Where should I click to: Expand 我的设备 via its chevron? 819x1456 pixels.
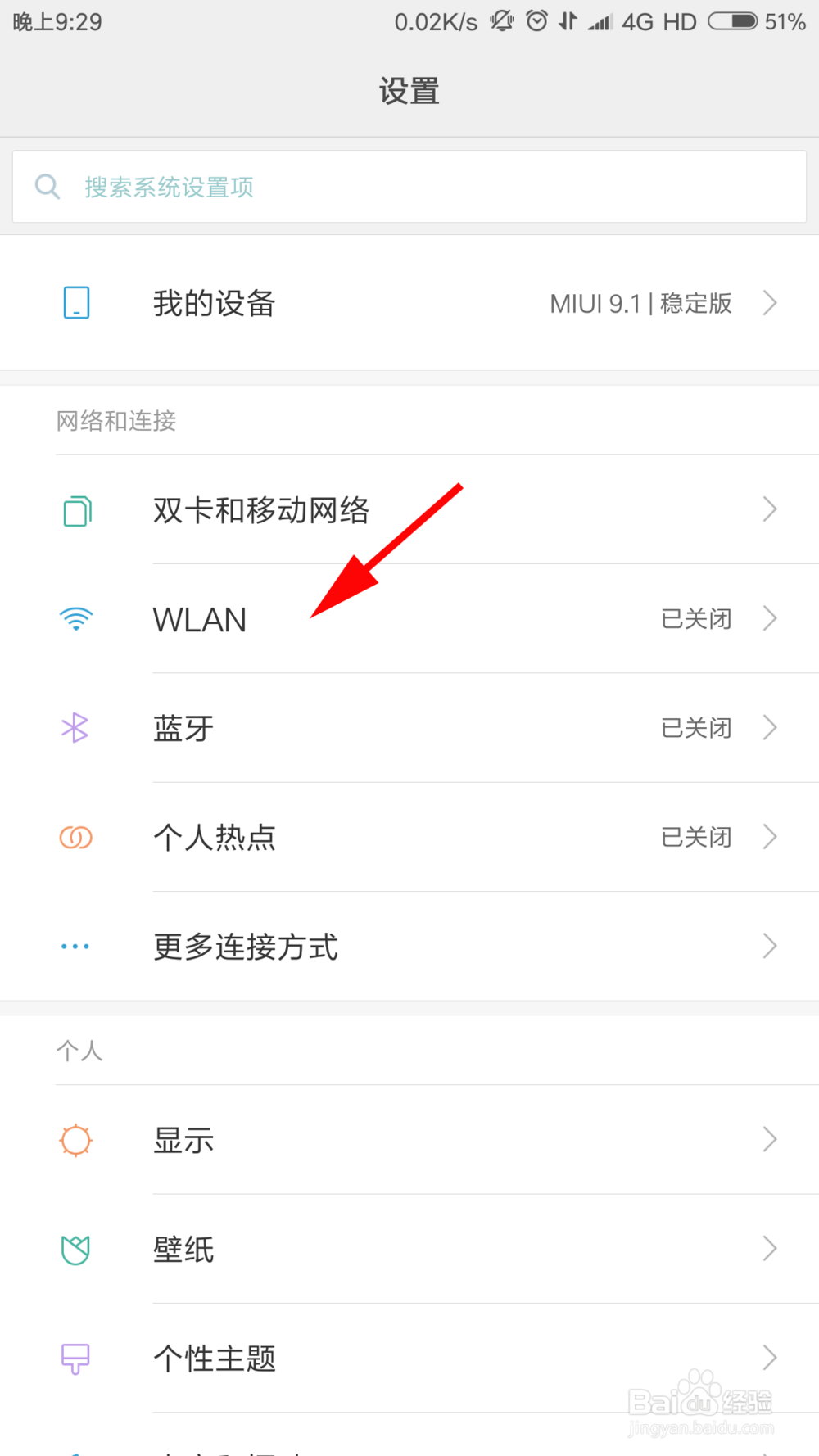(x=769, y=303)
